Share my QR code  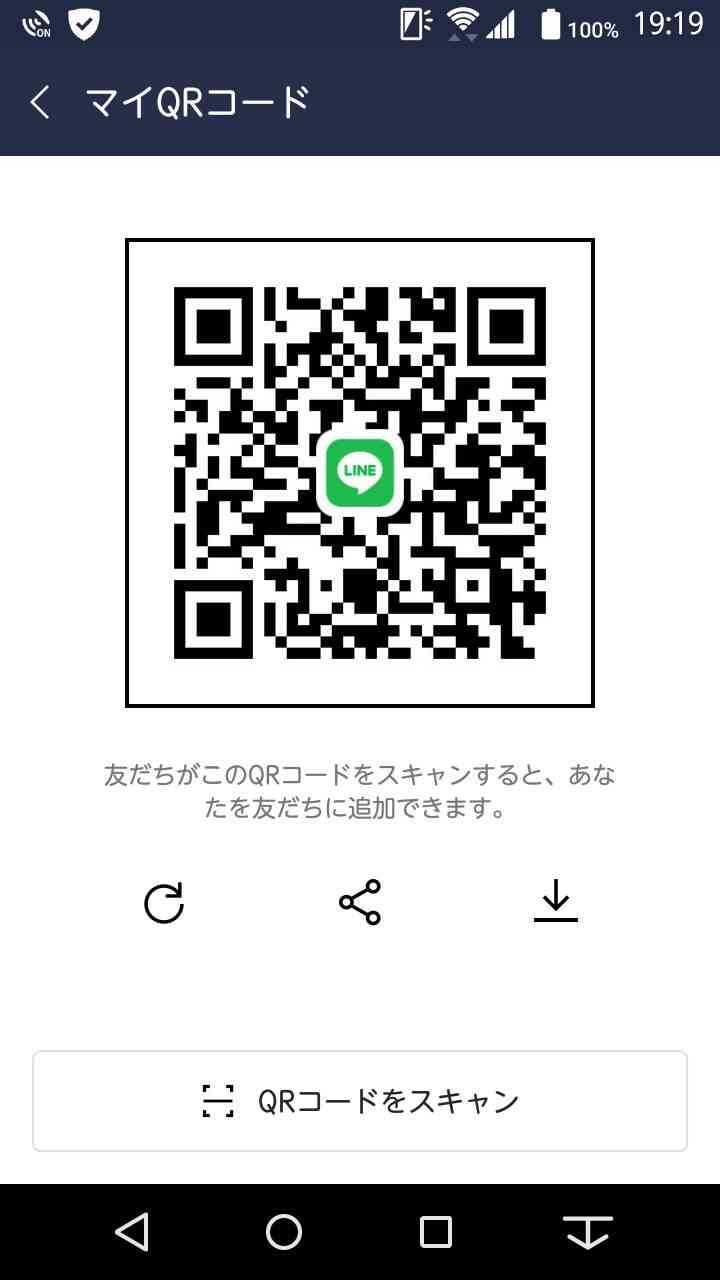tap(360, 902)
